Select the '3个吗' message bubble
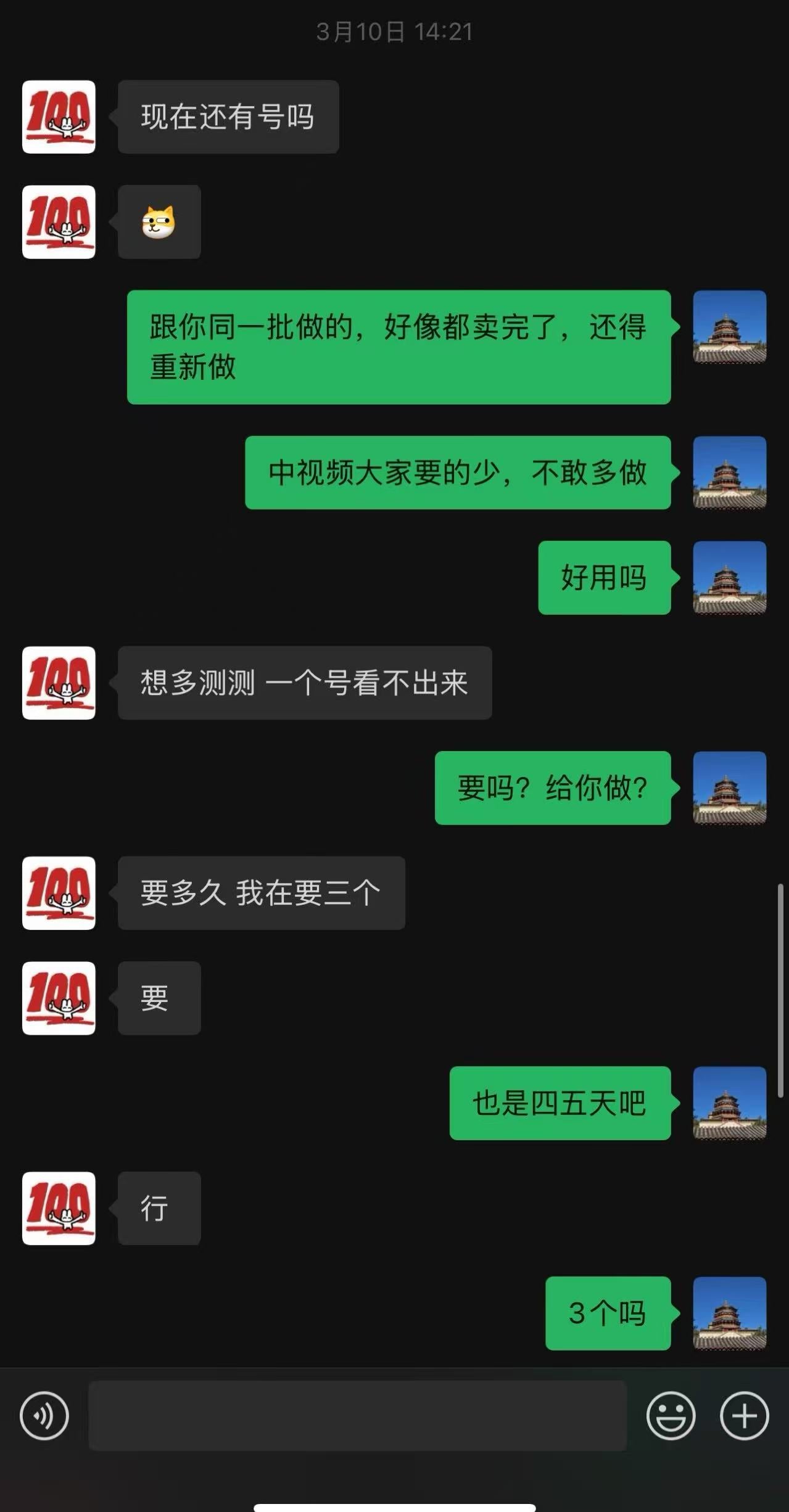 click(607, 1313)
